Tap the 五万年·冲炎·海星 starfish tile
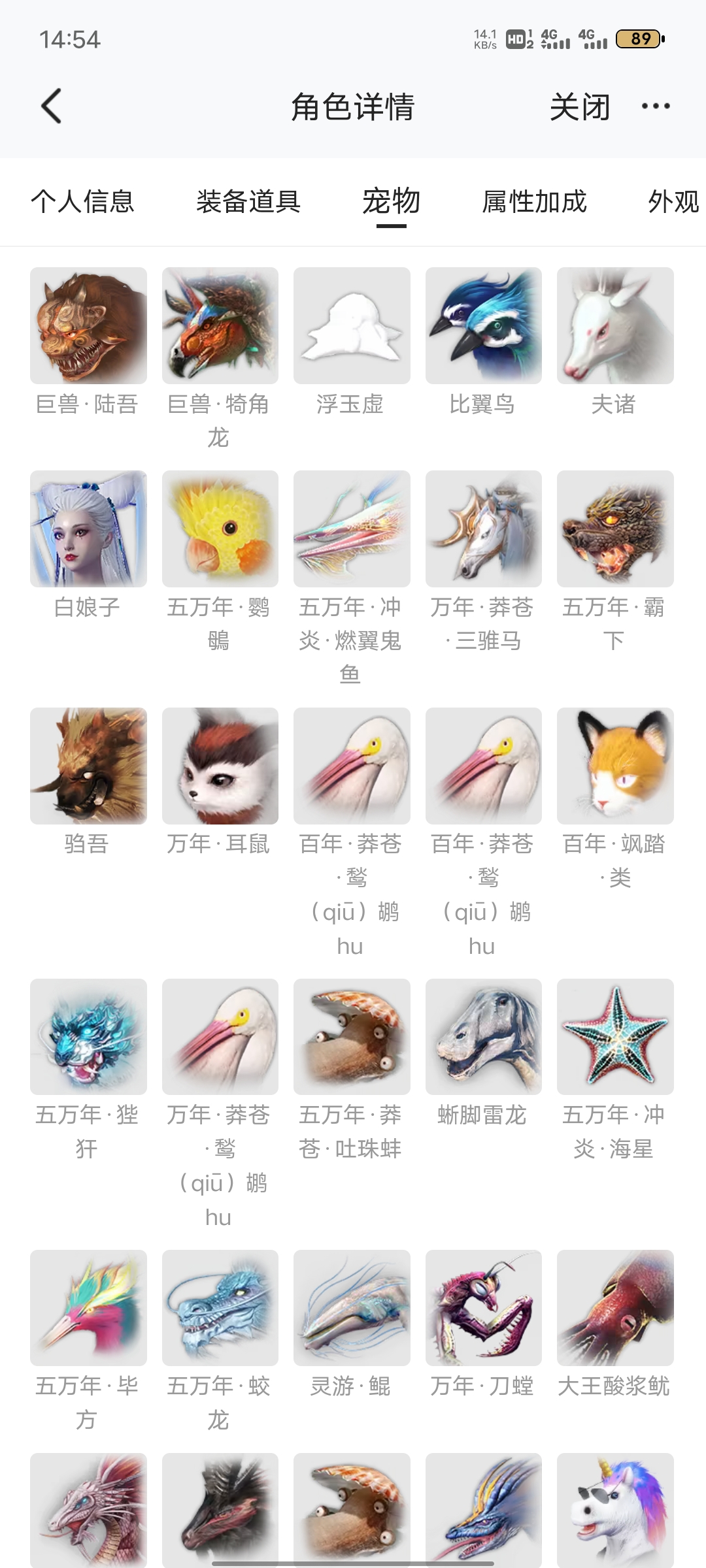Viewport: 706px width, 1568px height. tap(615, 1037)
